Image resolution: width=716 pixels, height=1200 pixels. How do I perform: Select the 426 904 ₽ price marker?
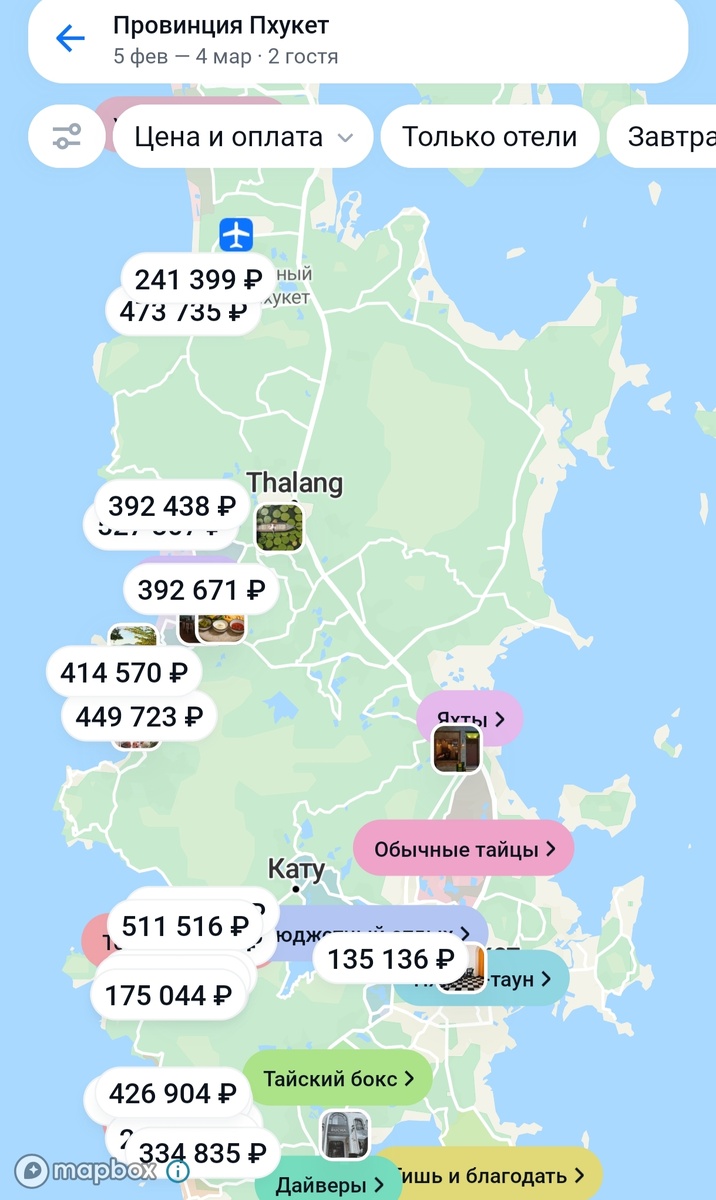click(172, 1093)
